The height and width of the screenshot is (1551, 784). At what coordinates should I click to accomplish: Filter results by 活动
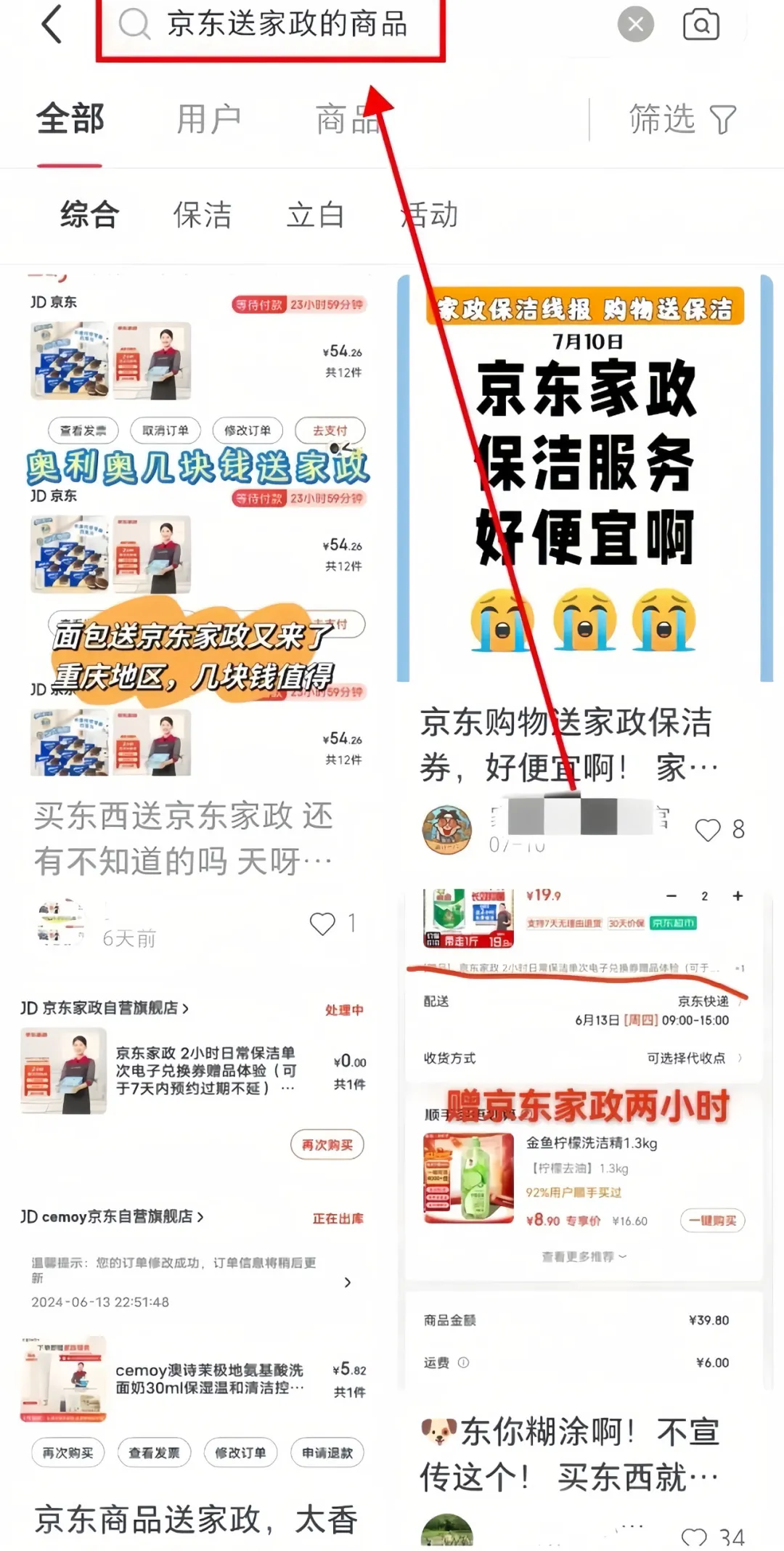[x=430, y=215]
